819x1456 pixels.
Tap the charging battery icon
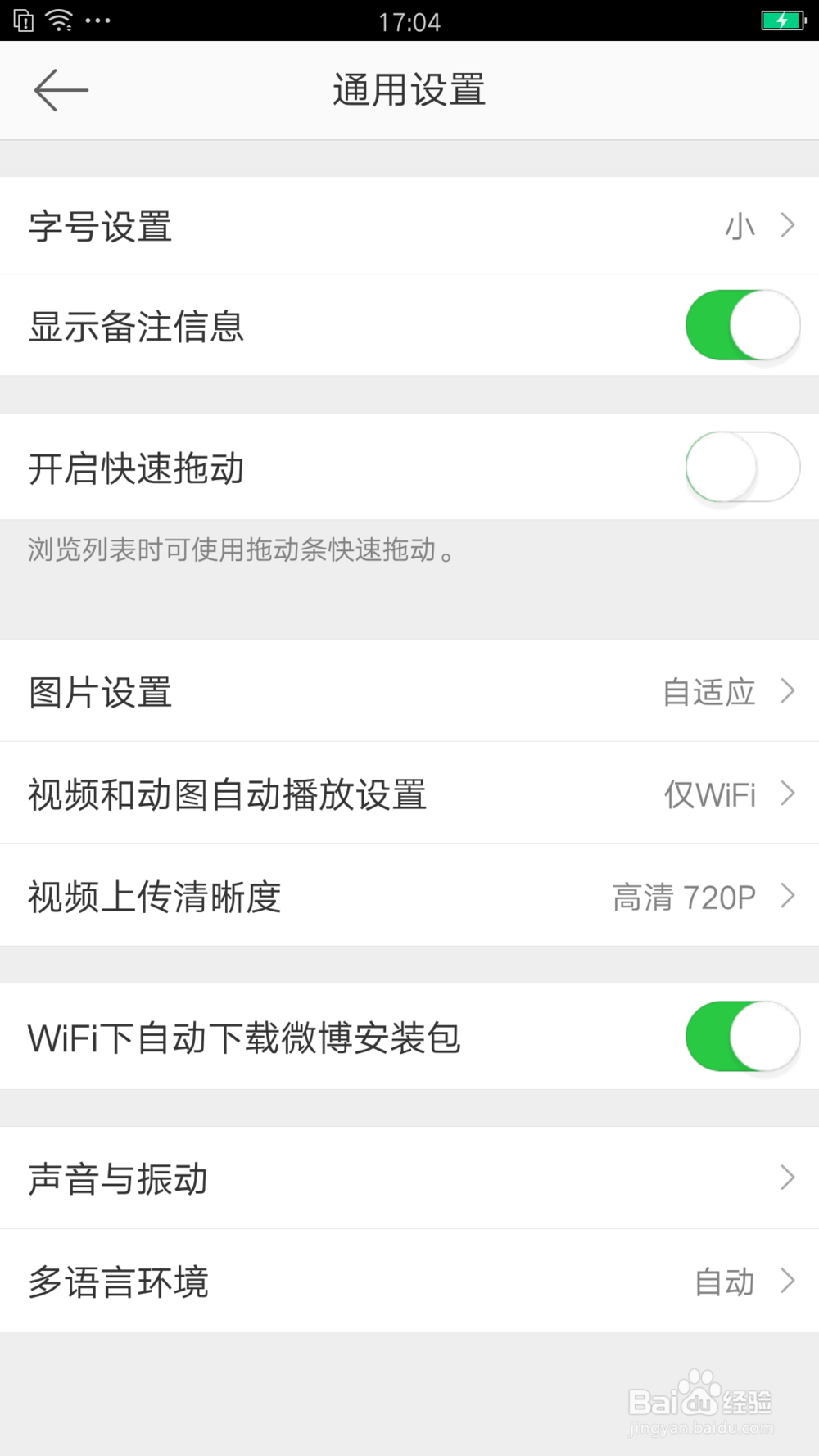pos(782,20)
